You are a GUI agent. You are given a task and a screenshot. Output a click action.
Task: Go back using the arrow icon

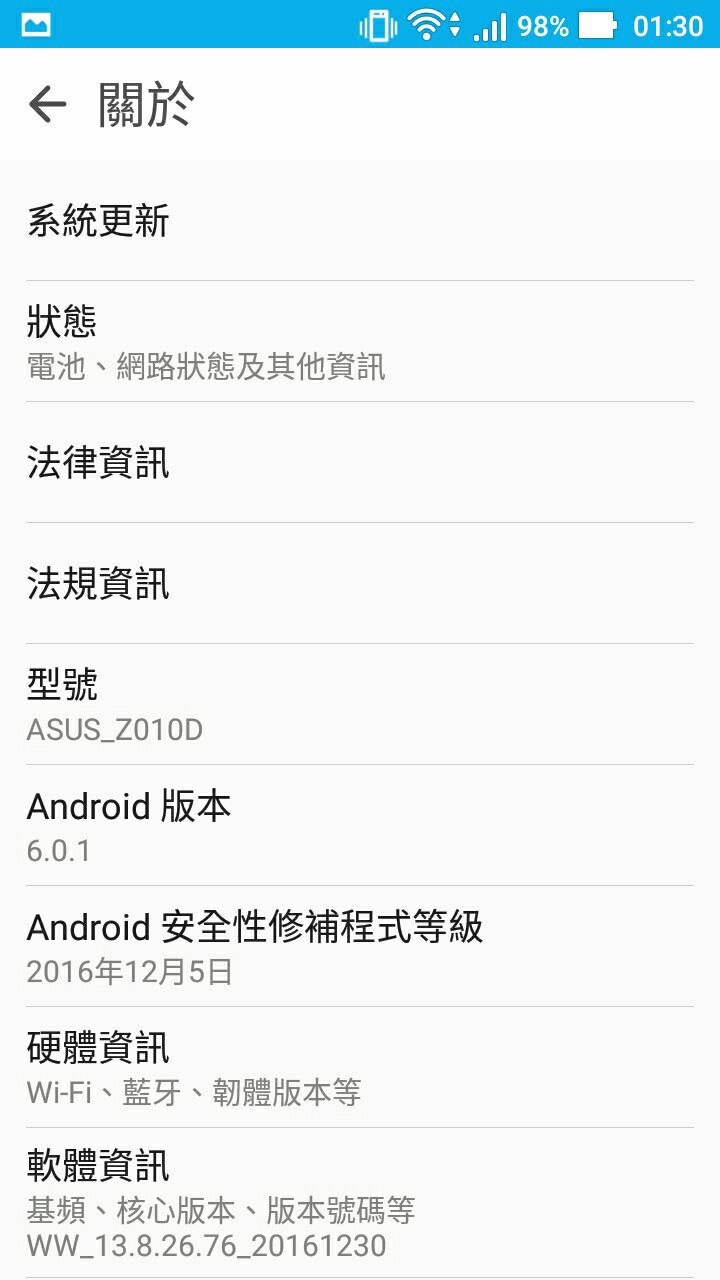pyautogui.click(x=47, y=104)
